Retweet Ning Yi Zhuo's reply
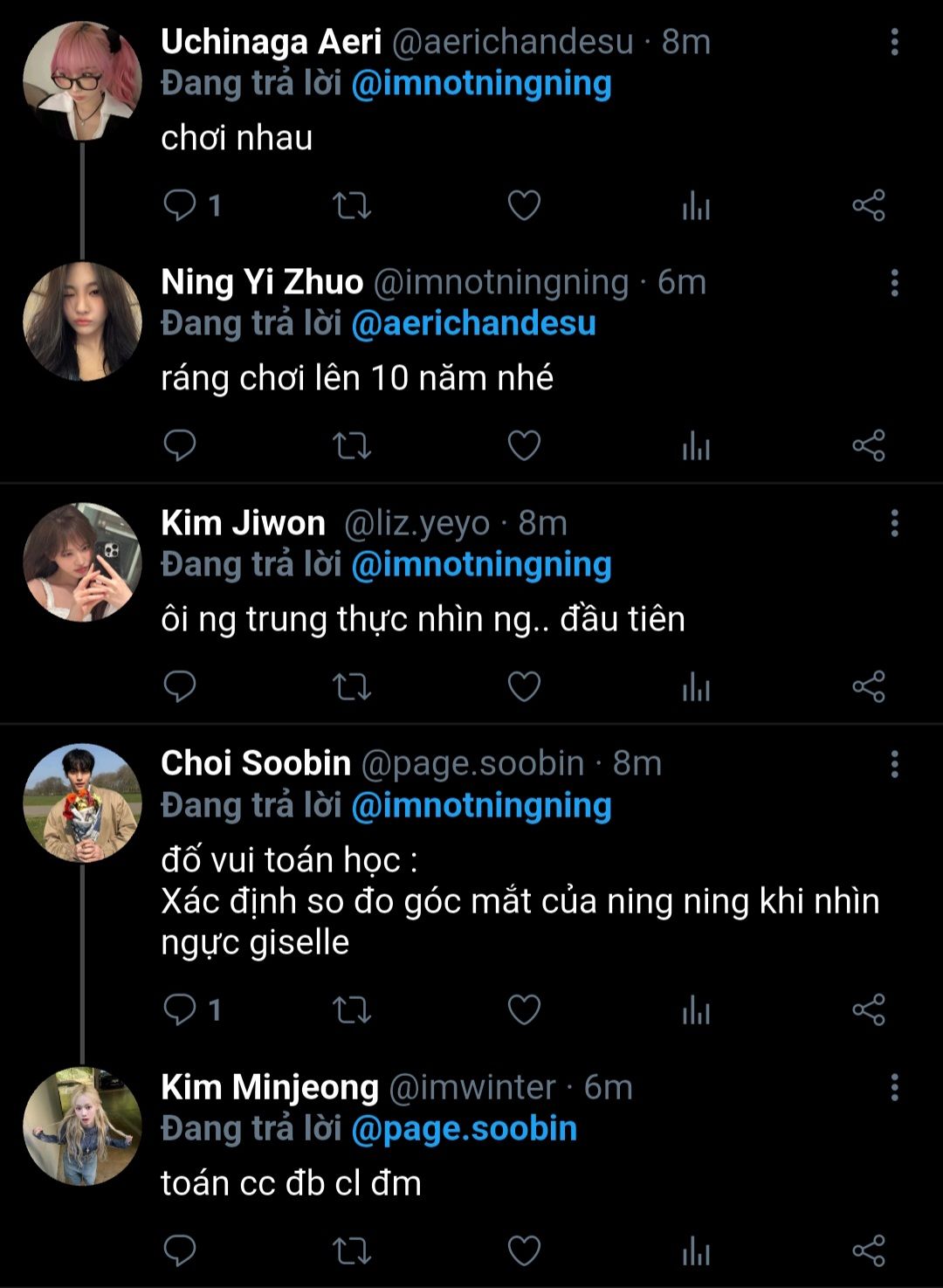Image resolution: width=943 pixels, height=1288 pixels. [x=352, y=446]
